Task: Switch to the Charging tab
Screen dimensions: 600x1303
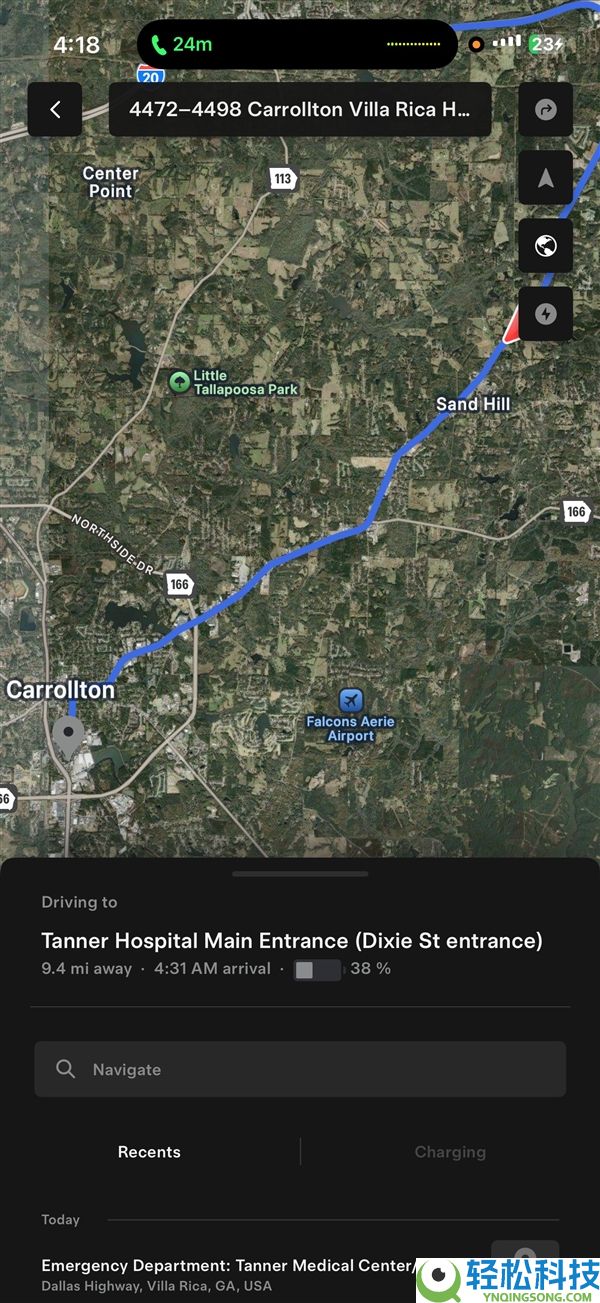Action: pyautogui.click(x=450, y=1152)
